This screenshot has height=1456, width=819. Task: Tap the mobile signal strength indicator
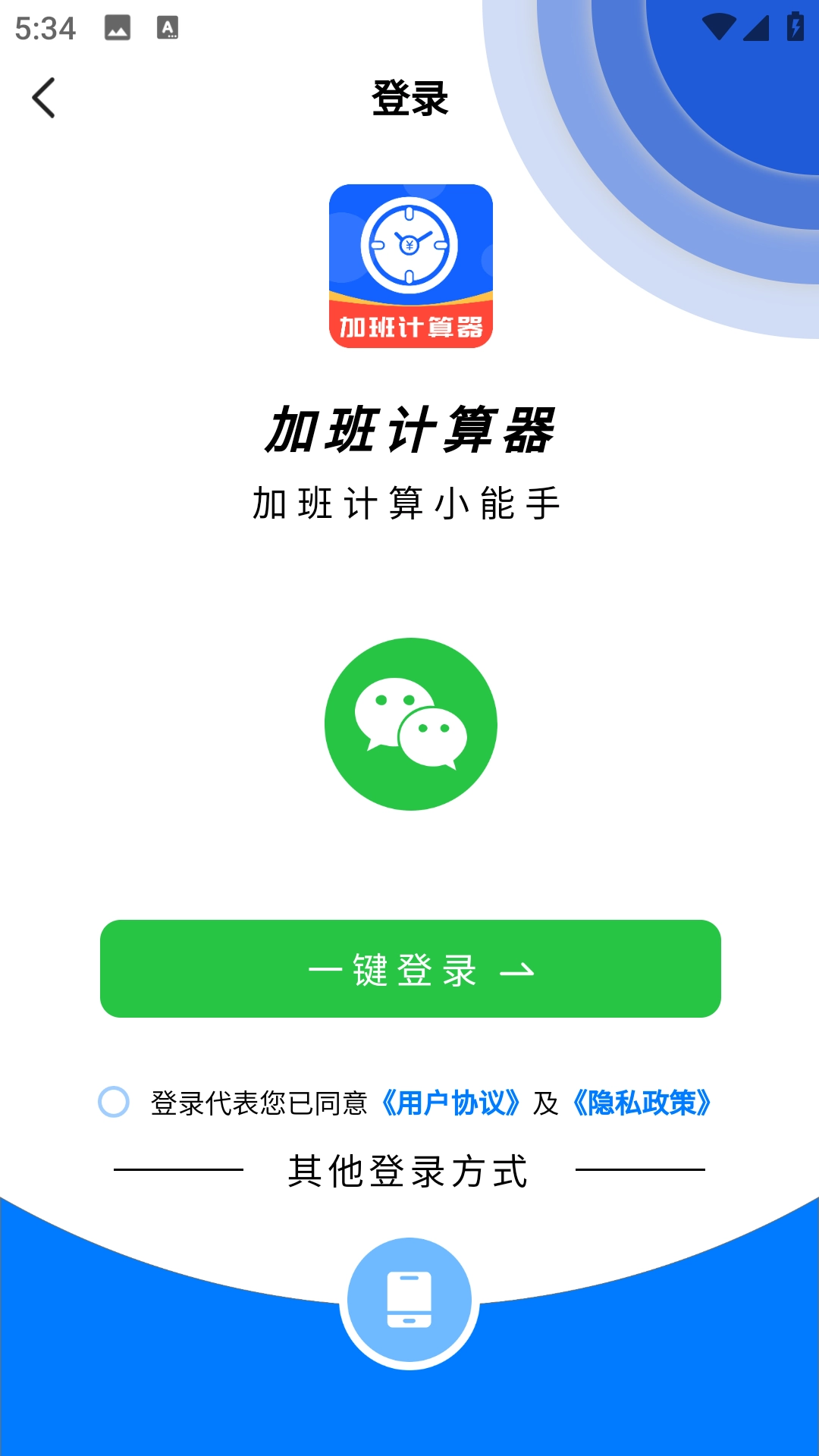click(x=755, y=24)
